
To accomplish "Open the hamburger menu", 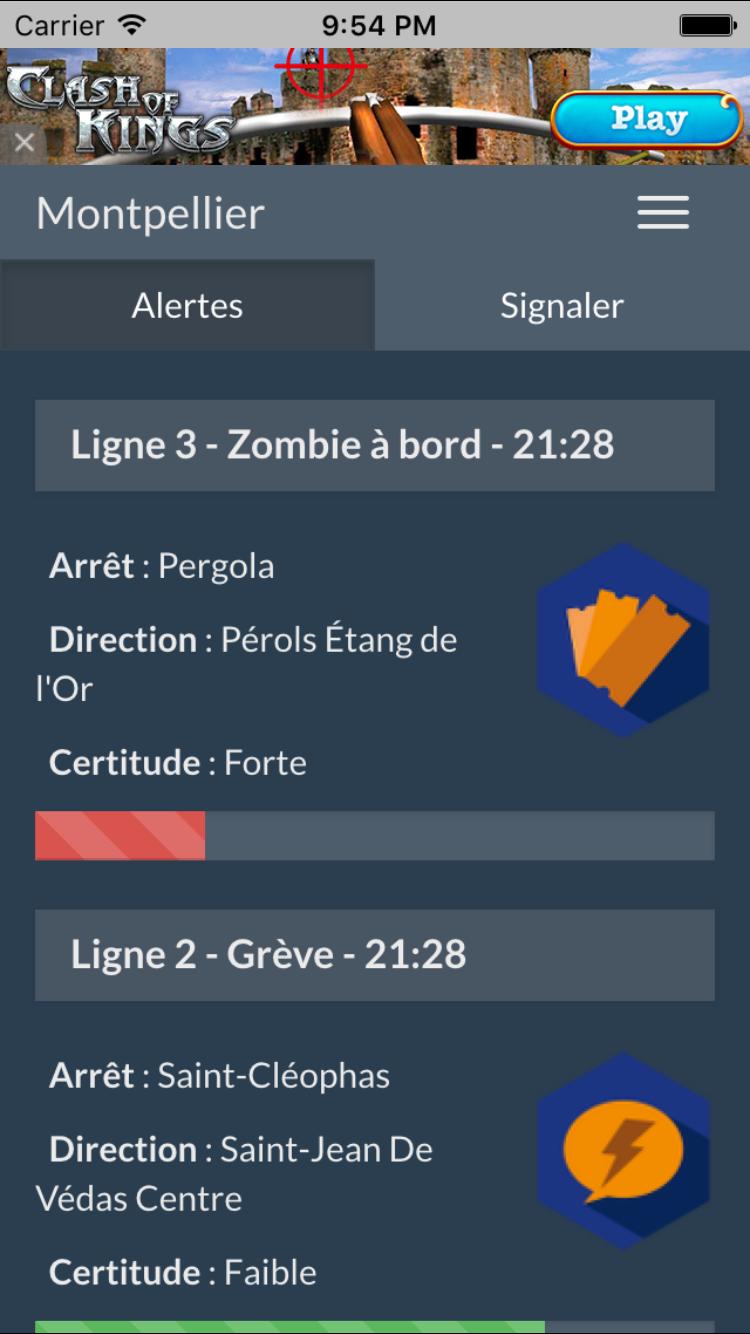I will click(663, 213).
